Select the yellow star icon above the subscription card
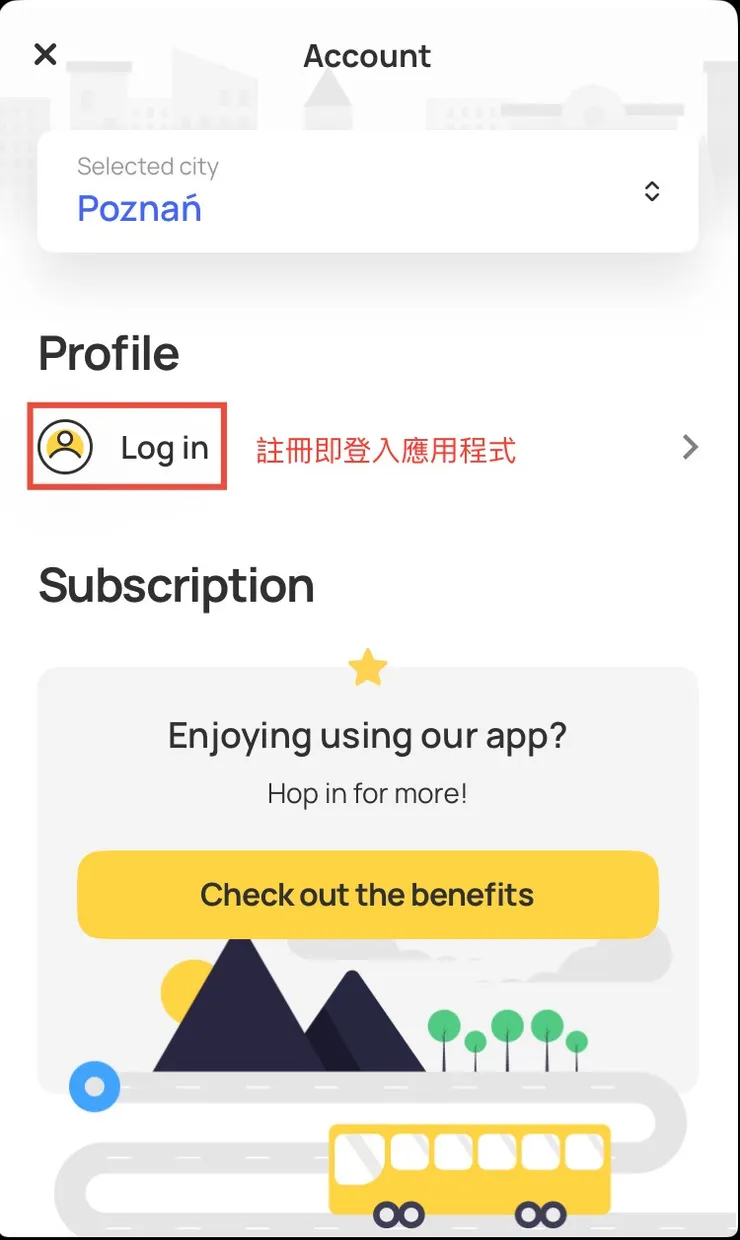The height and width of the screenshot is (1240, 740). 367,667
